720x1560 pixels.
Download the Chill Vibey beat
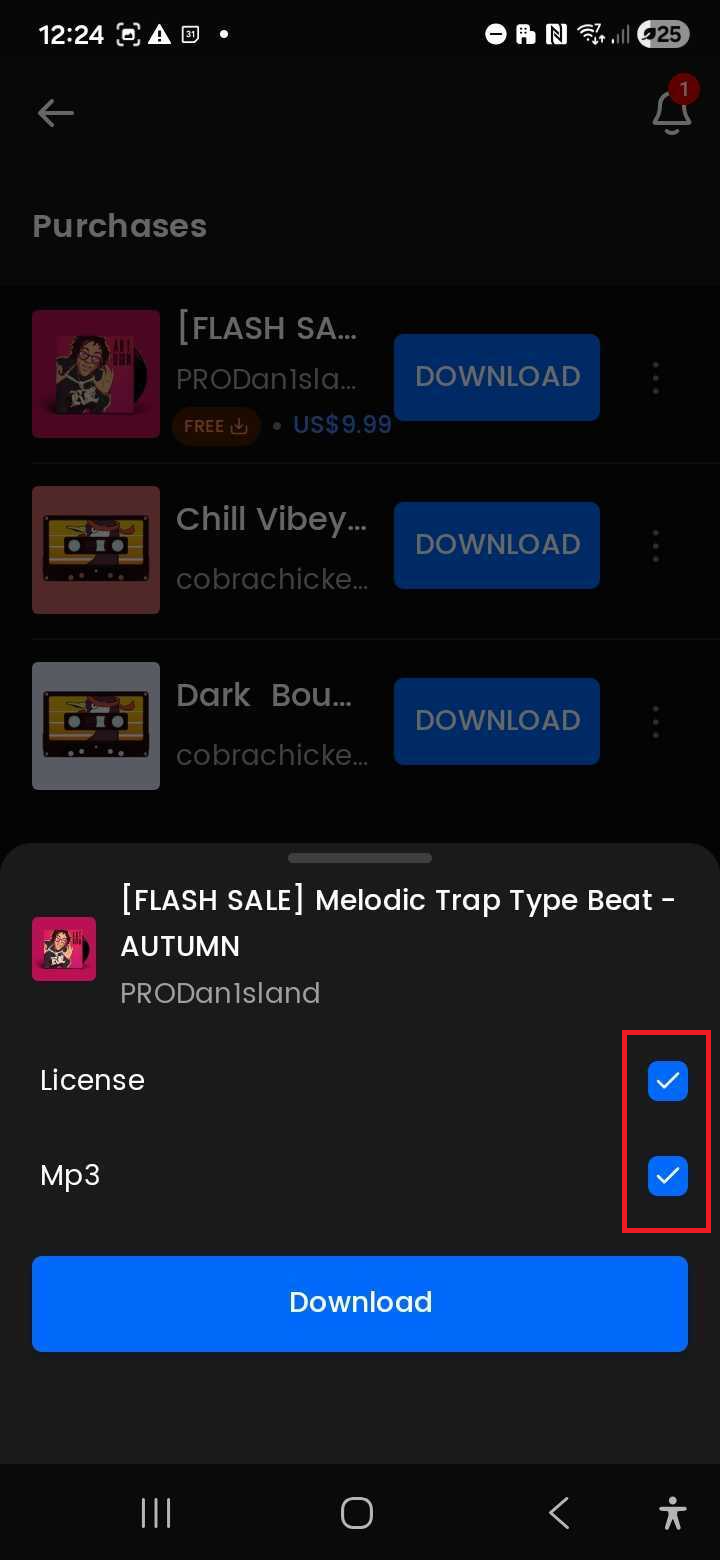tap(497, 545)
